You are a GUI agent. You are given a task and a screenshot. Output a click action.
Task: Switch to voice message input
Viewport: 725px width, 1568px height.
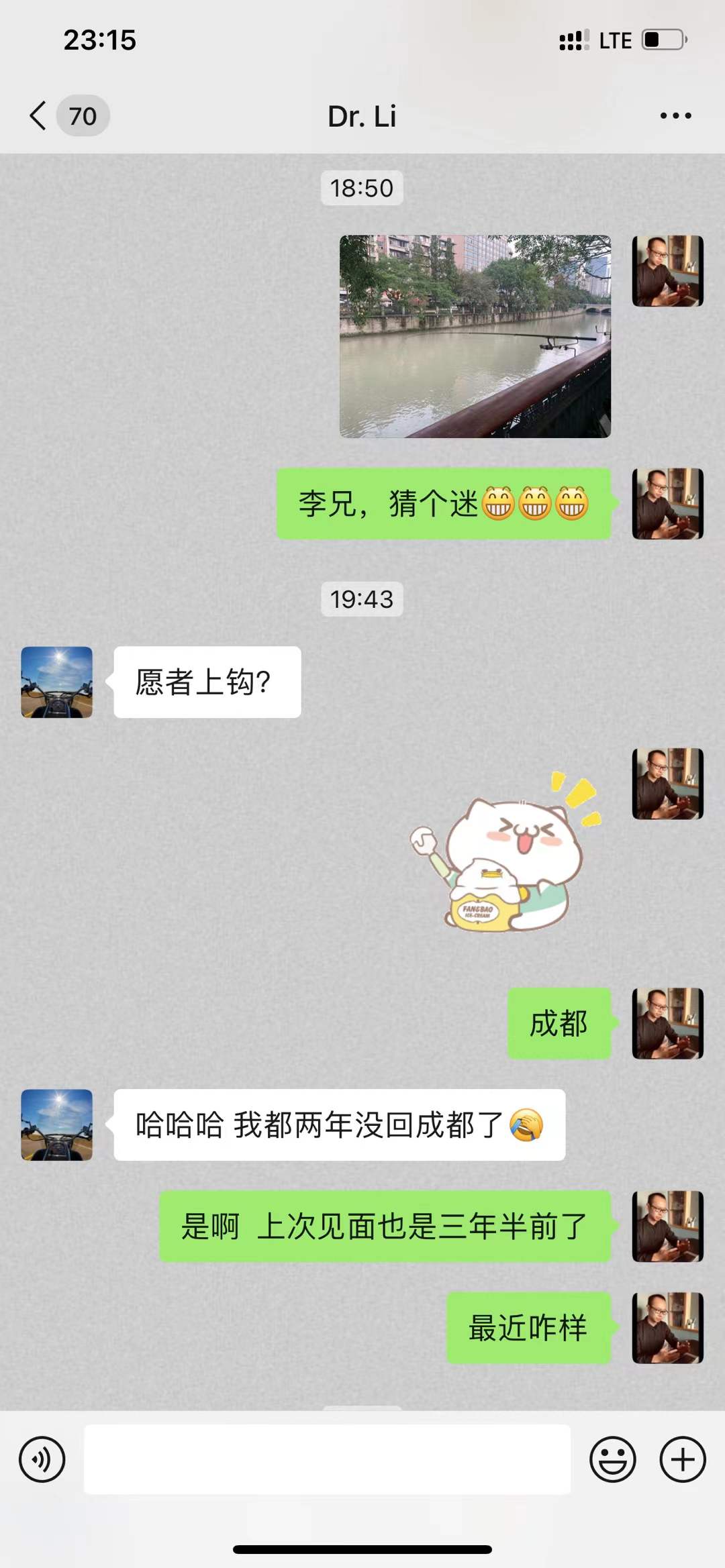pos(42,1459)
